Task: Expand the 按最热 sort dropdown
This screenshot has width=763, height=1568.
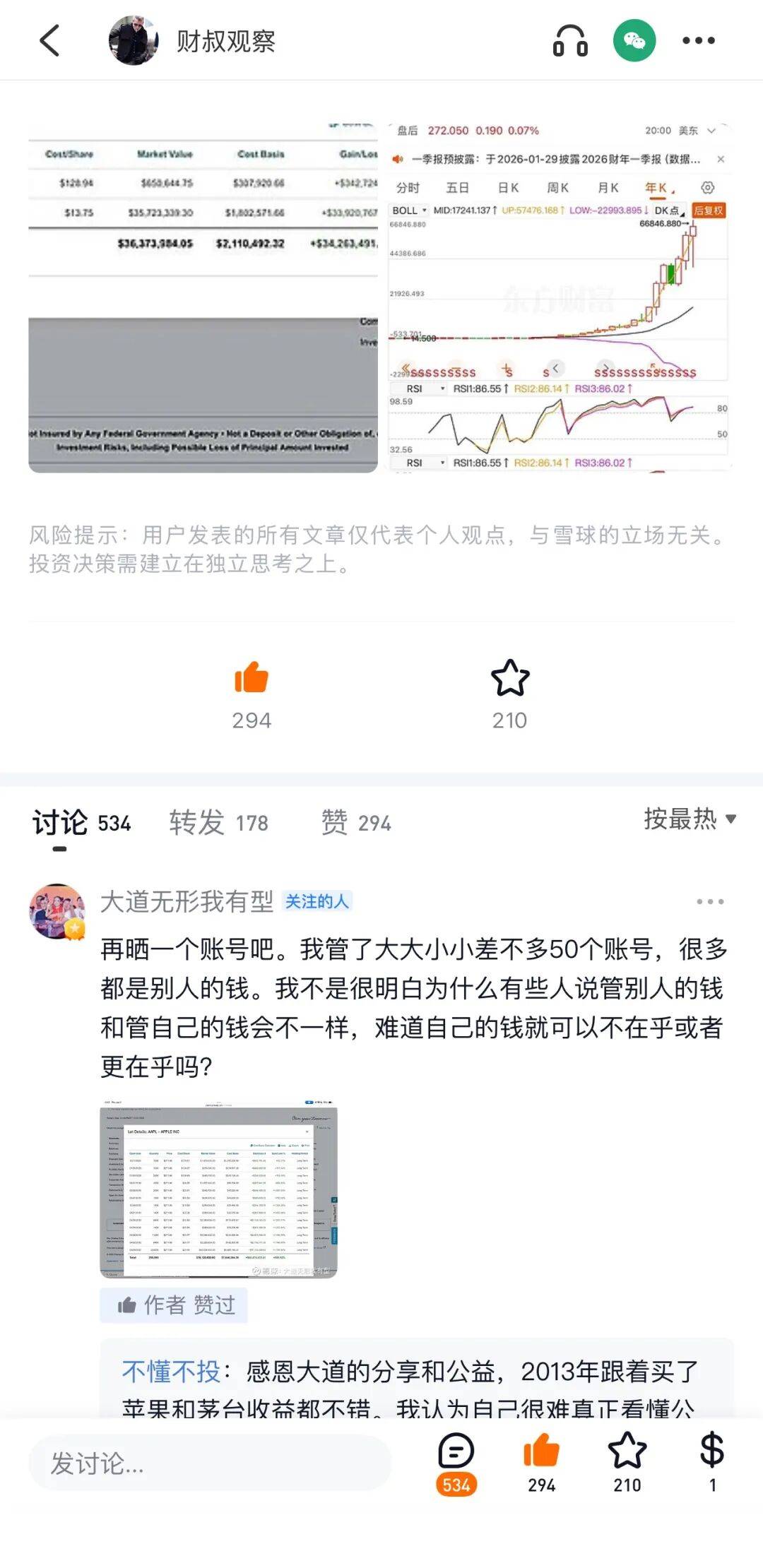Action: pos(690,819)
